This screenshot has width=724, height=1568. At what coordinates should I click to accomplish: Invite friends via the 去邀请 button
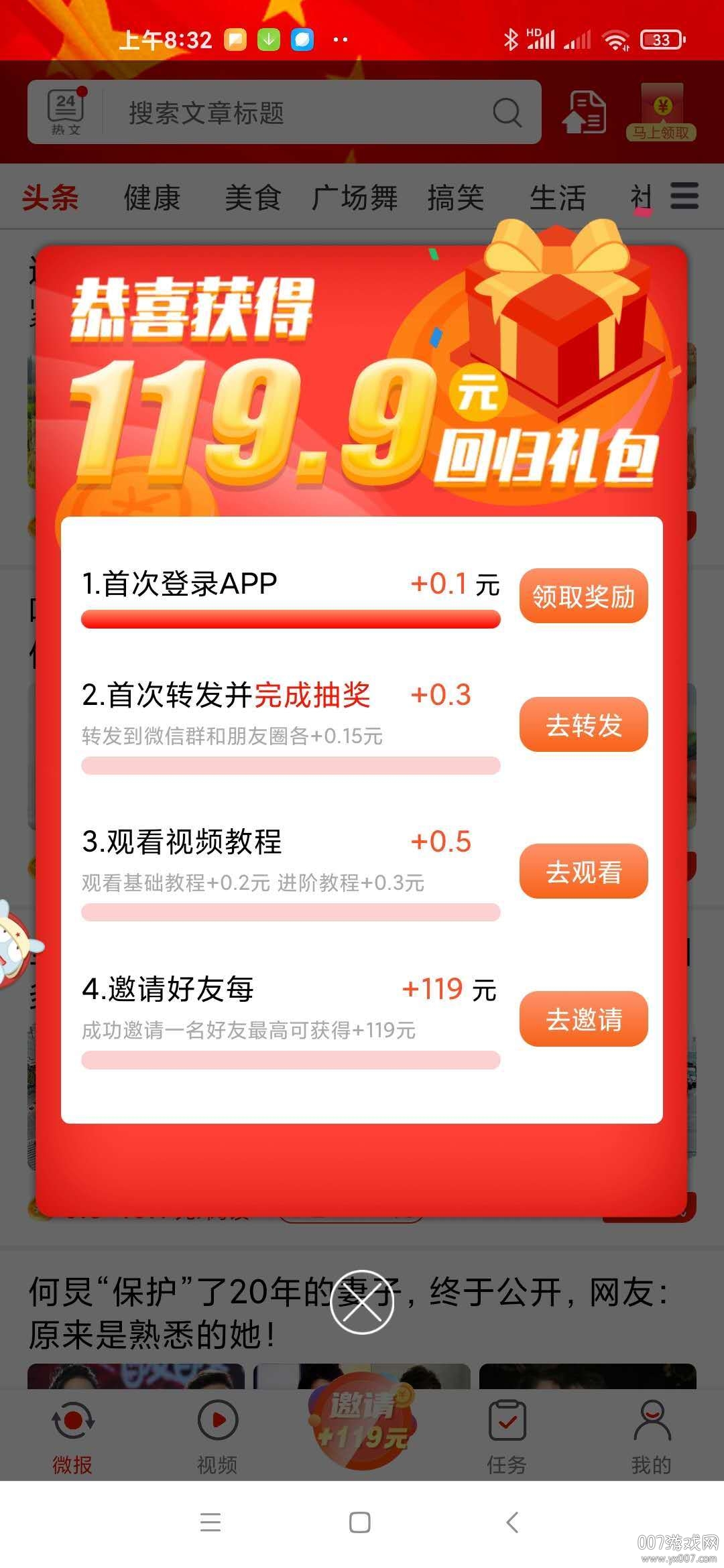click(583, 1019)
